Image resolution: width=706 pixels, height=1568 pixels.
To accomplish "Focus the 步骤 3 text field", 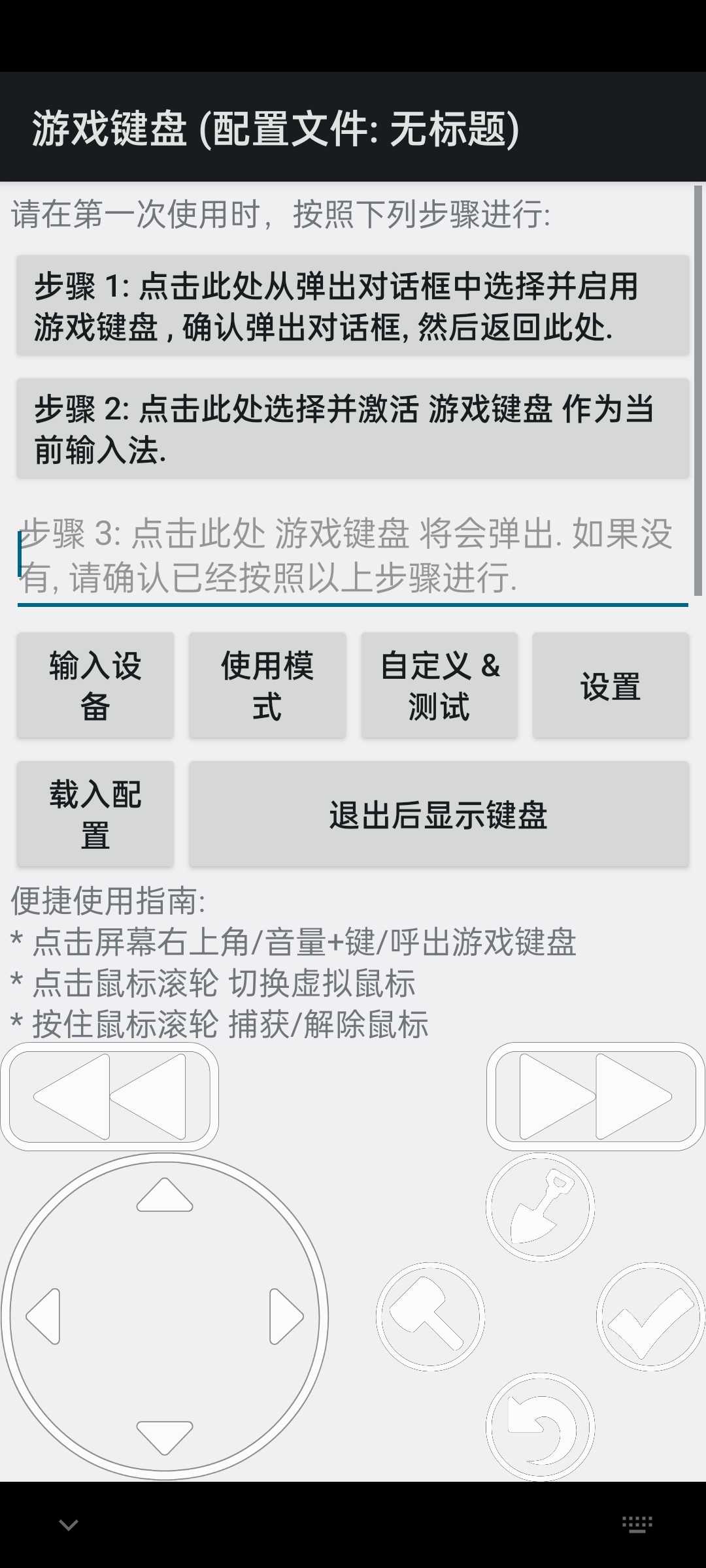I will [353, 555].
